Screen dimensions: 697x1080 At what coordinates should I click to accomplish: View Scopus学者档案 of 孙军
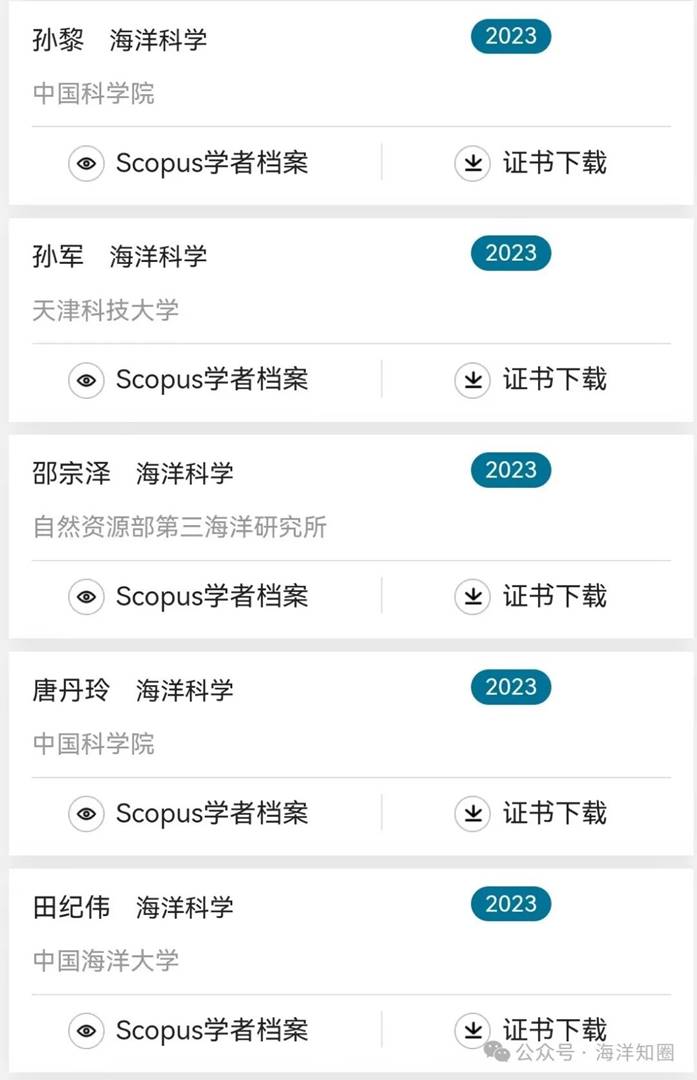[x=189, y=380]
